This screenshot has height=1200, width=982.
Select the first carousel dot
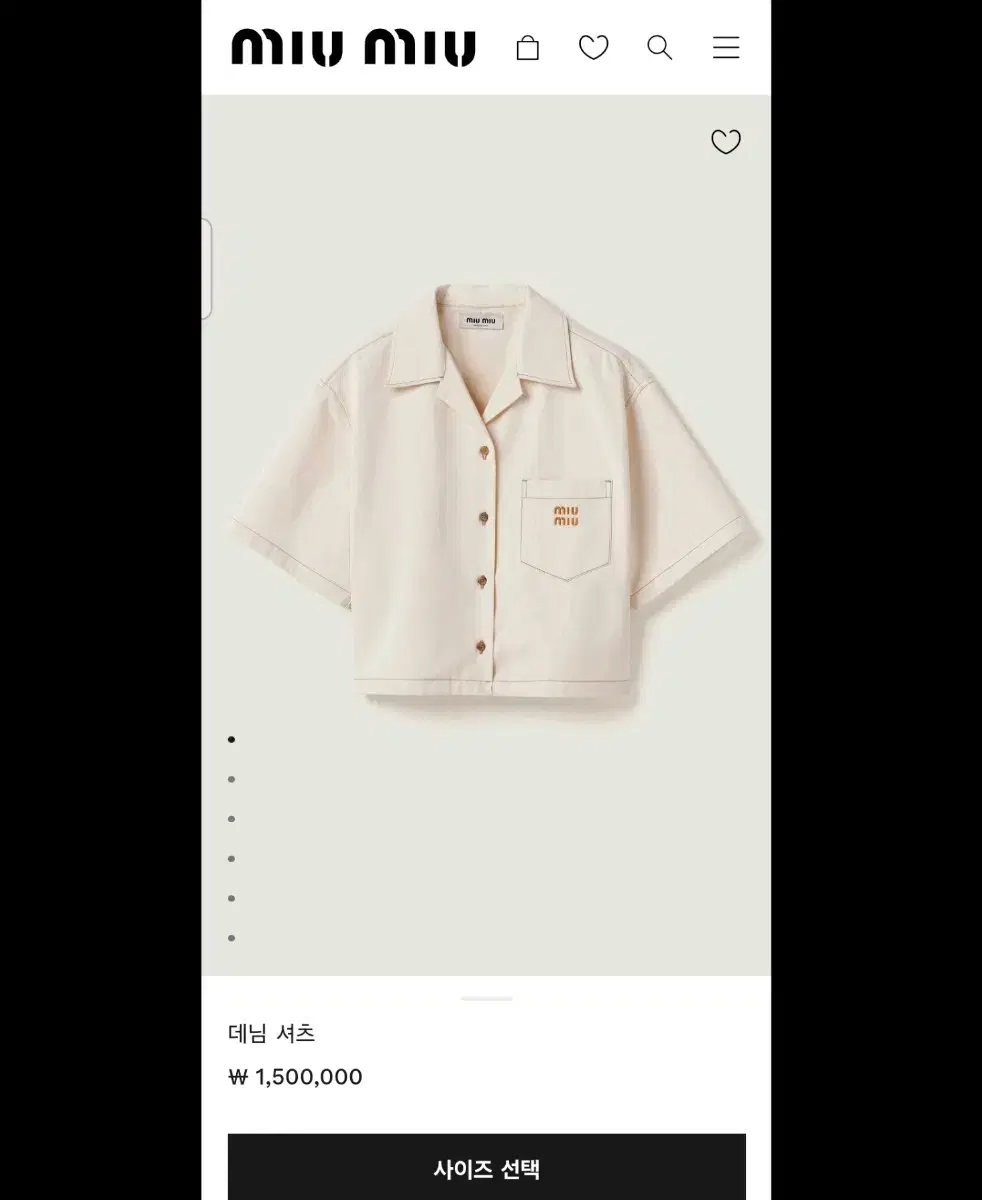pos(232,738)
